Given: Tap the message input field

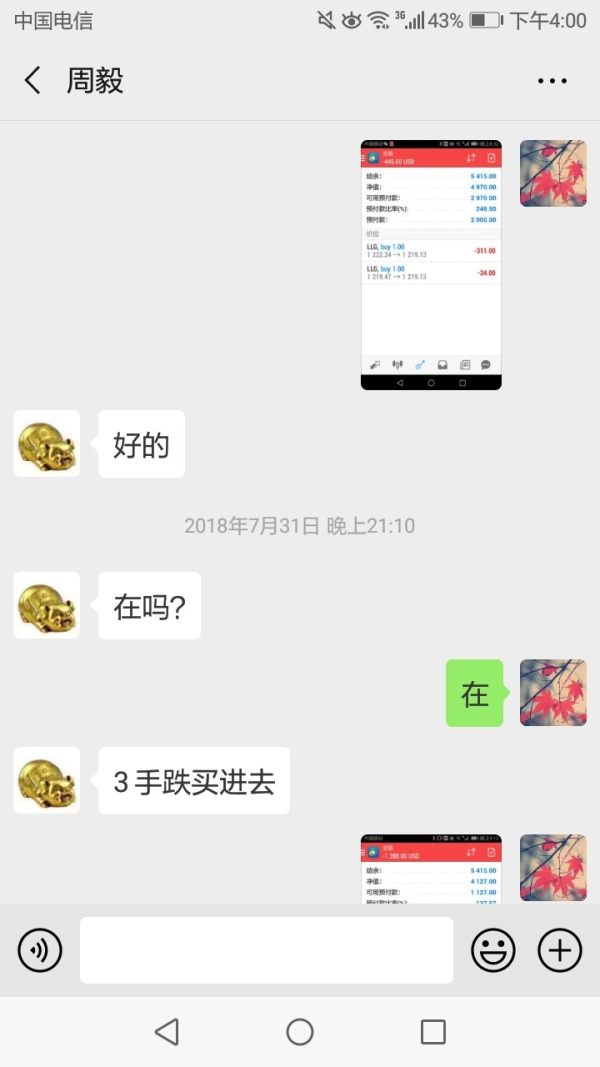Looking at the screenshot, I should click(266, 950).
